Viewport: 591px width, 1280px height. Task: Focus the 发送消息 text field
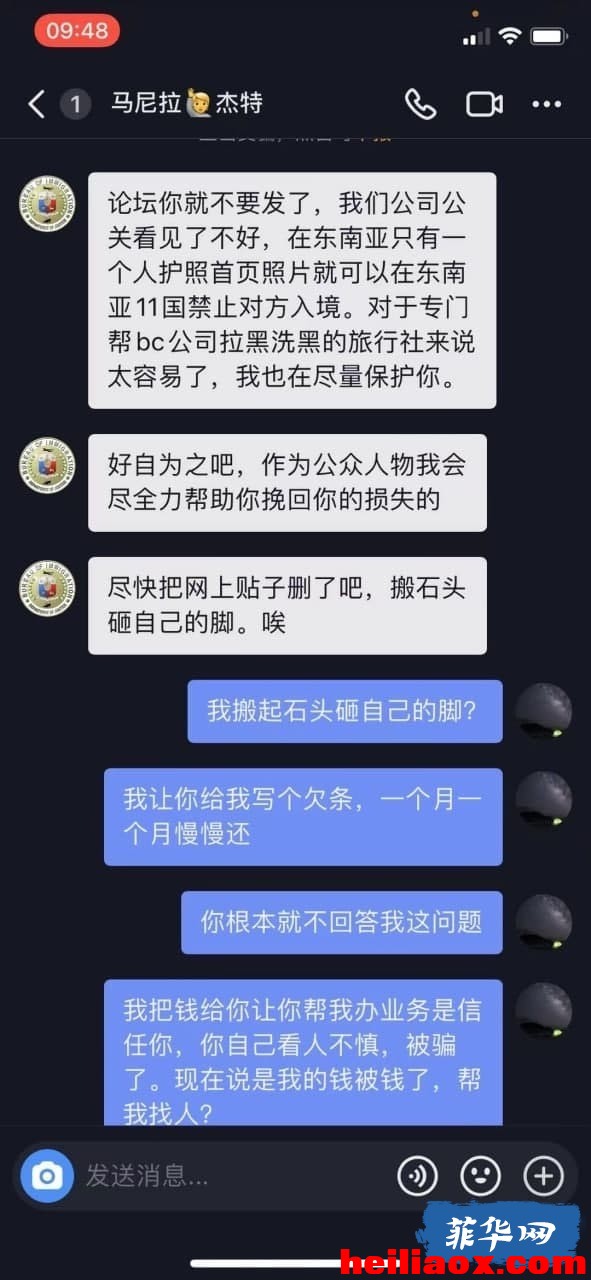click(x=235, y=1176)
